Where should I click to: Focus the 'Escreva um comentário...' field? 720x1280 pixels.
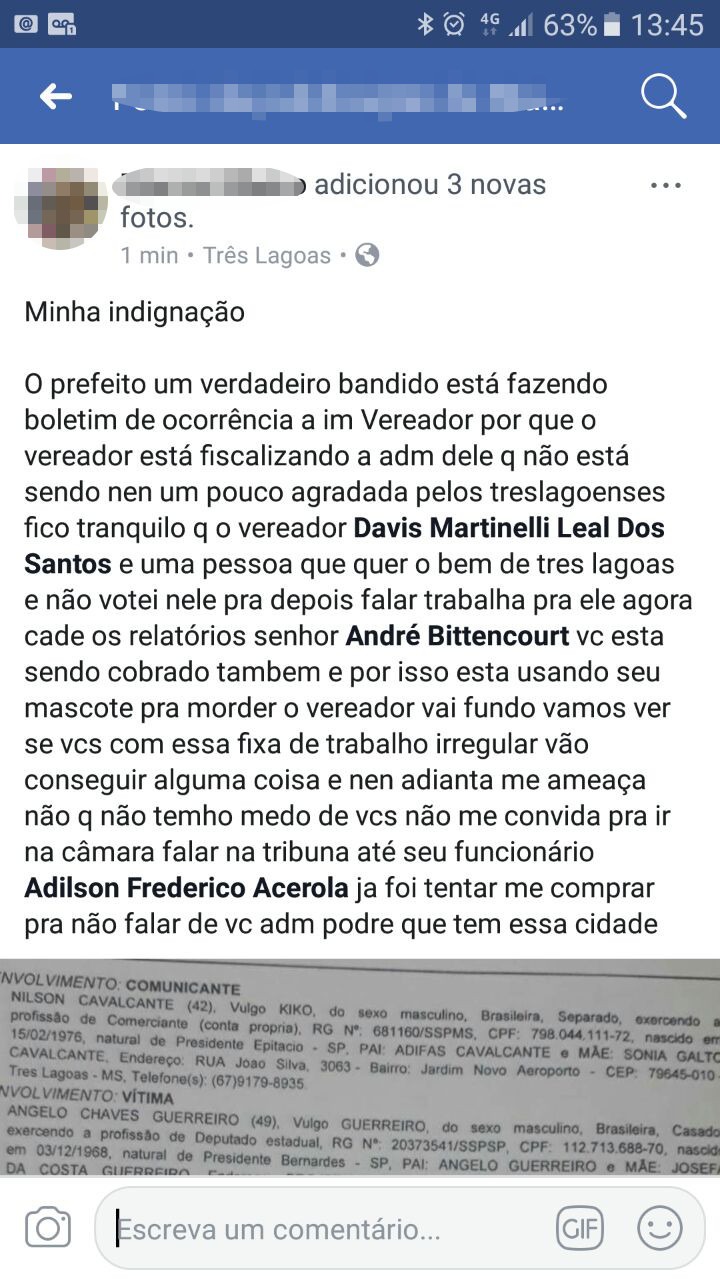(320, 1228)
